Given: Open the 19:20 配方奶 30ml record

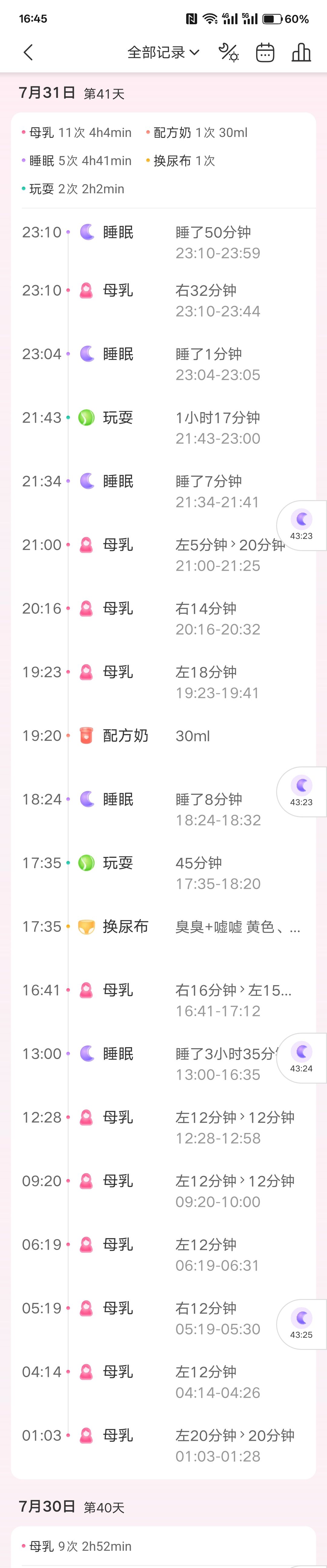Looking at the screenshot, I should tap(163, 735).
